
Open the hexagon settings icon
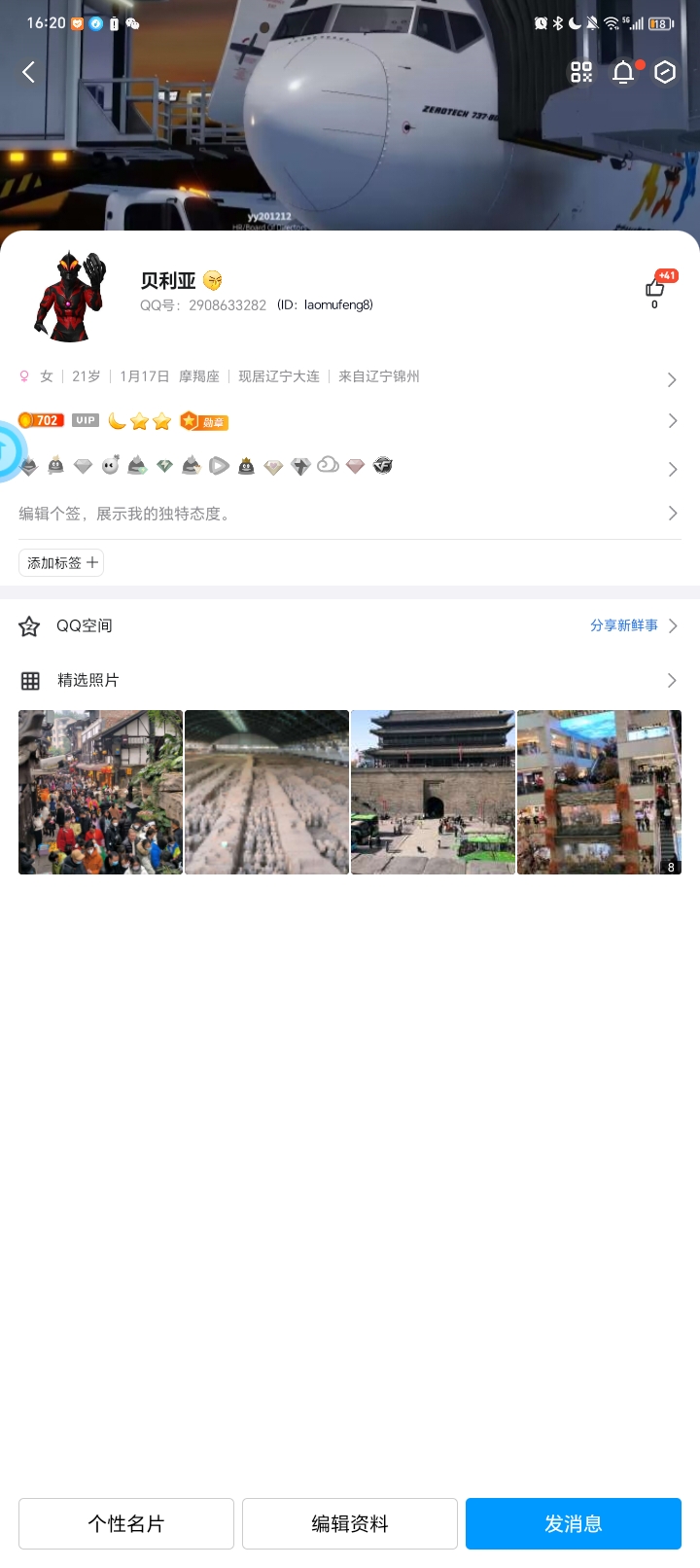665,72
